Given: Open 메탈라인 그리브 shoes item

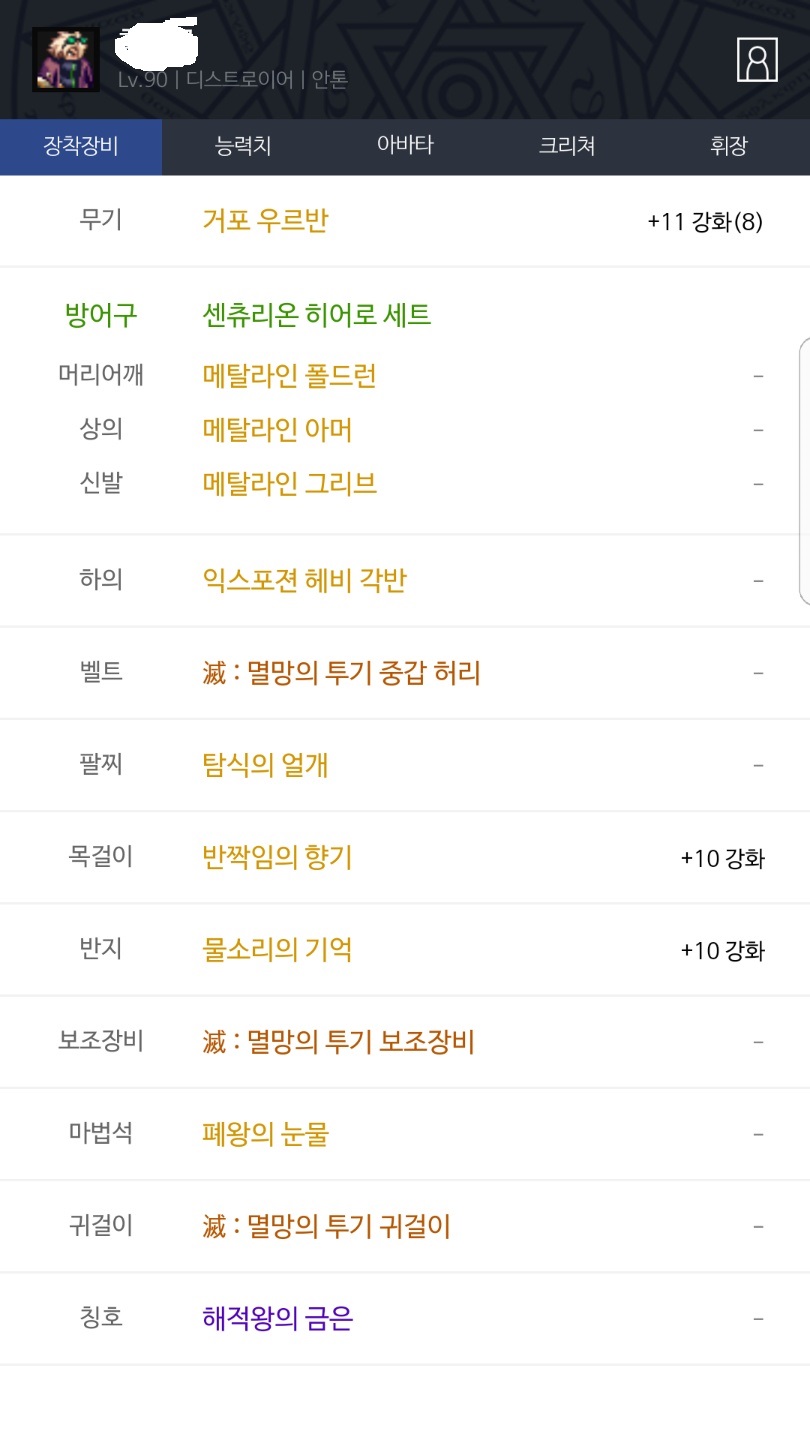Looking at the screenshot, I should pos(289,484).
